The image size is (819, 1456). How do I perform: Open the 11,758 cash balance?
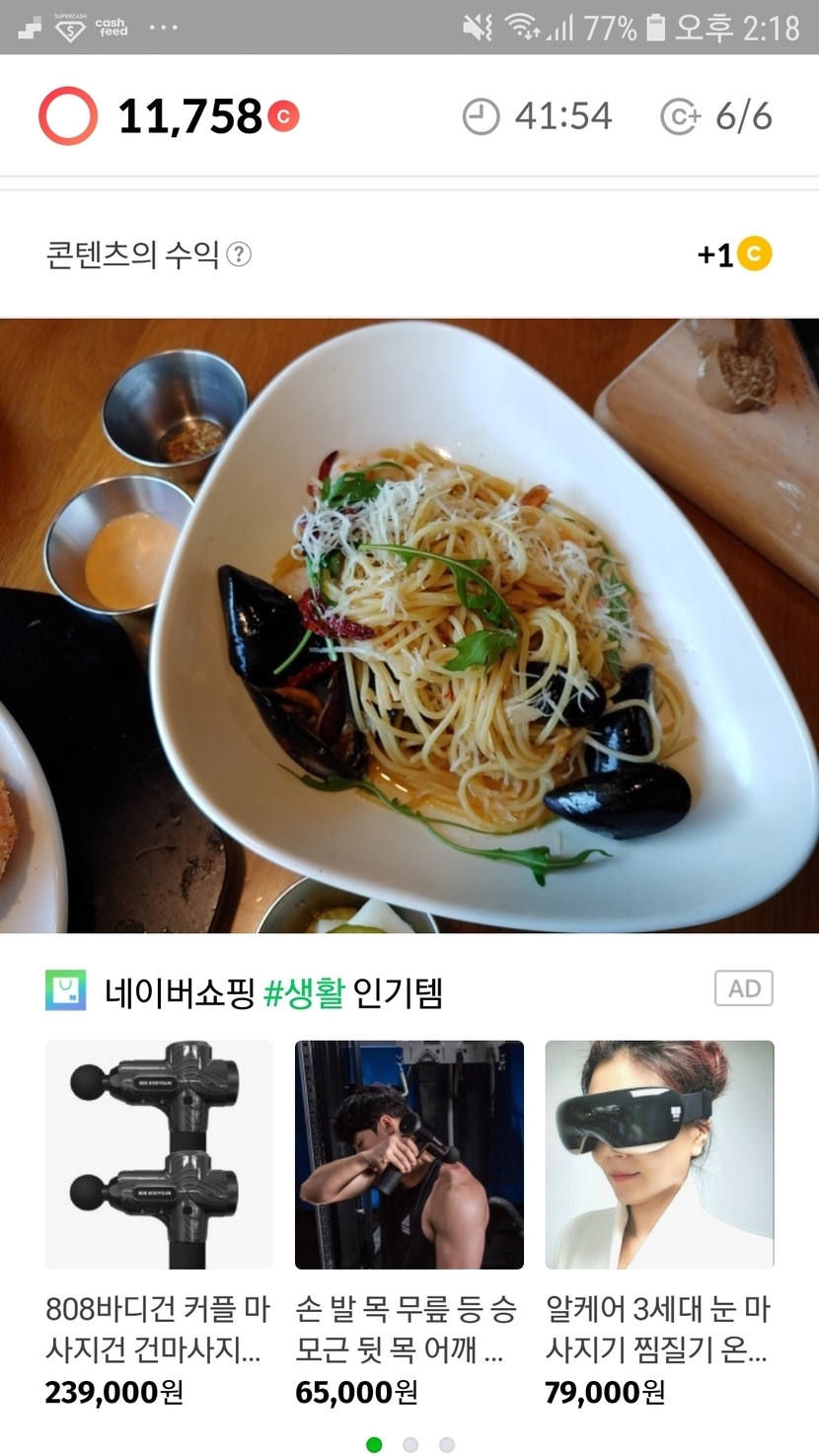189,116
